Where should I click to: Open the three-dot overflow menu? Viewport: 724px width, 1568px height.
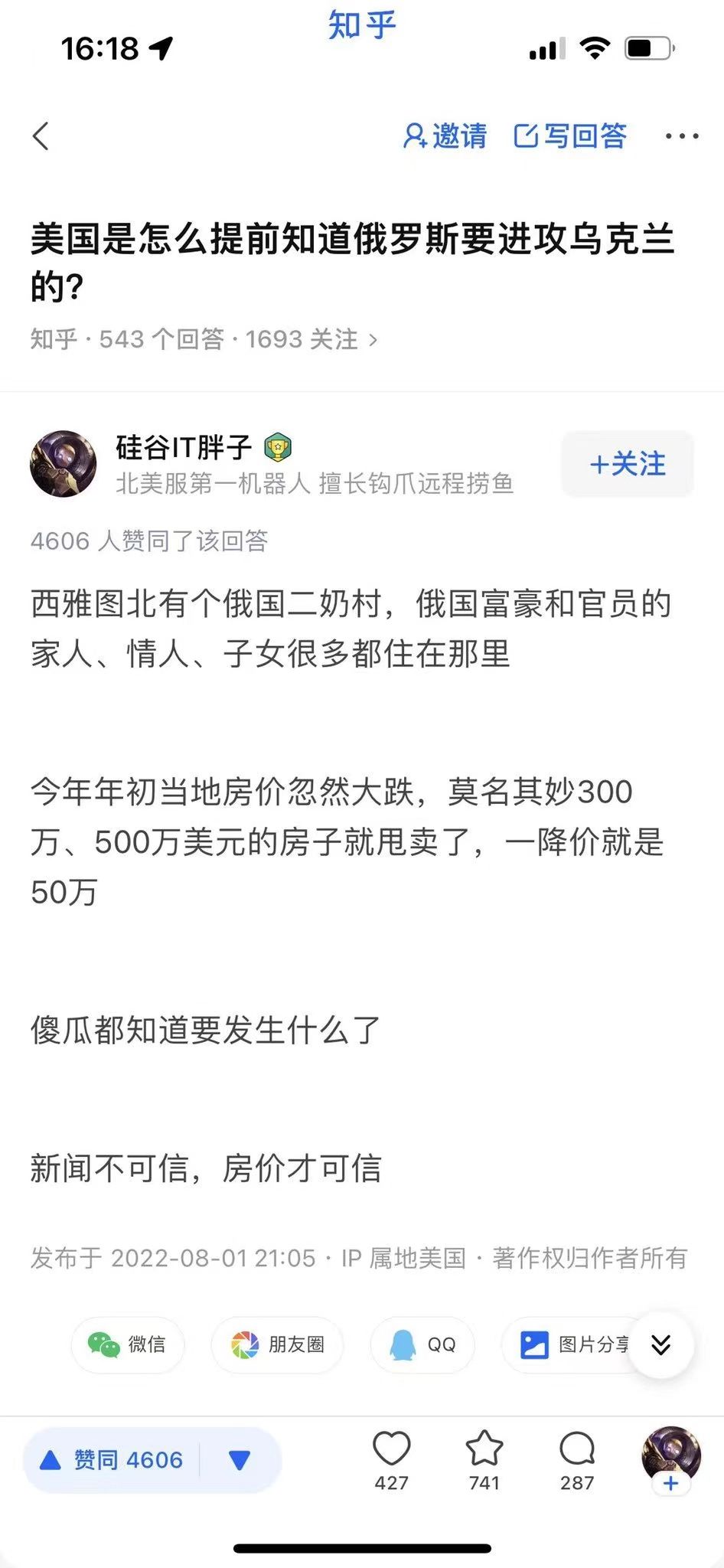click(x=681, y=136)
